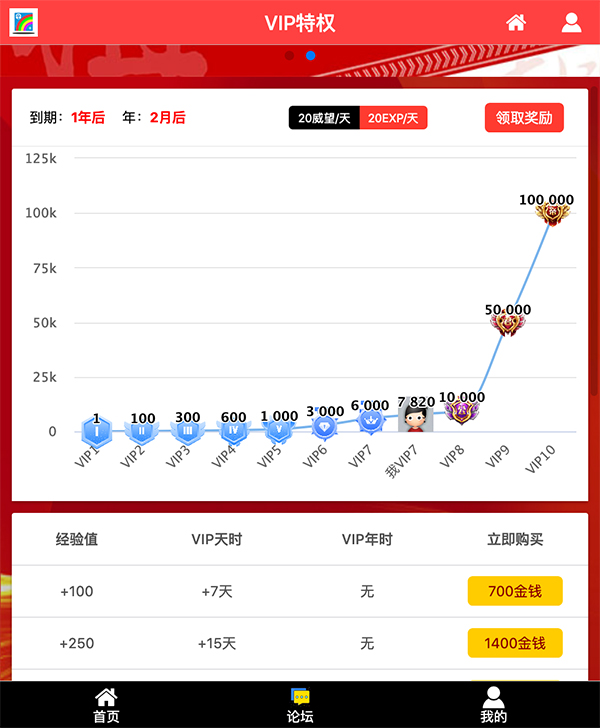Select the 20威望/天 segment

[x=324, y=118]
